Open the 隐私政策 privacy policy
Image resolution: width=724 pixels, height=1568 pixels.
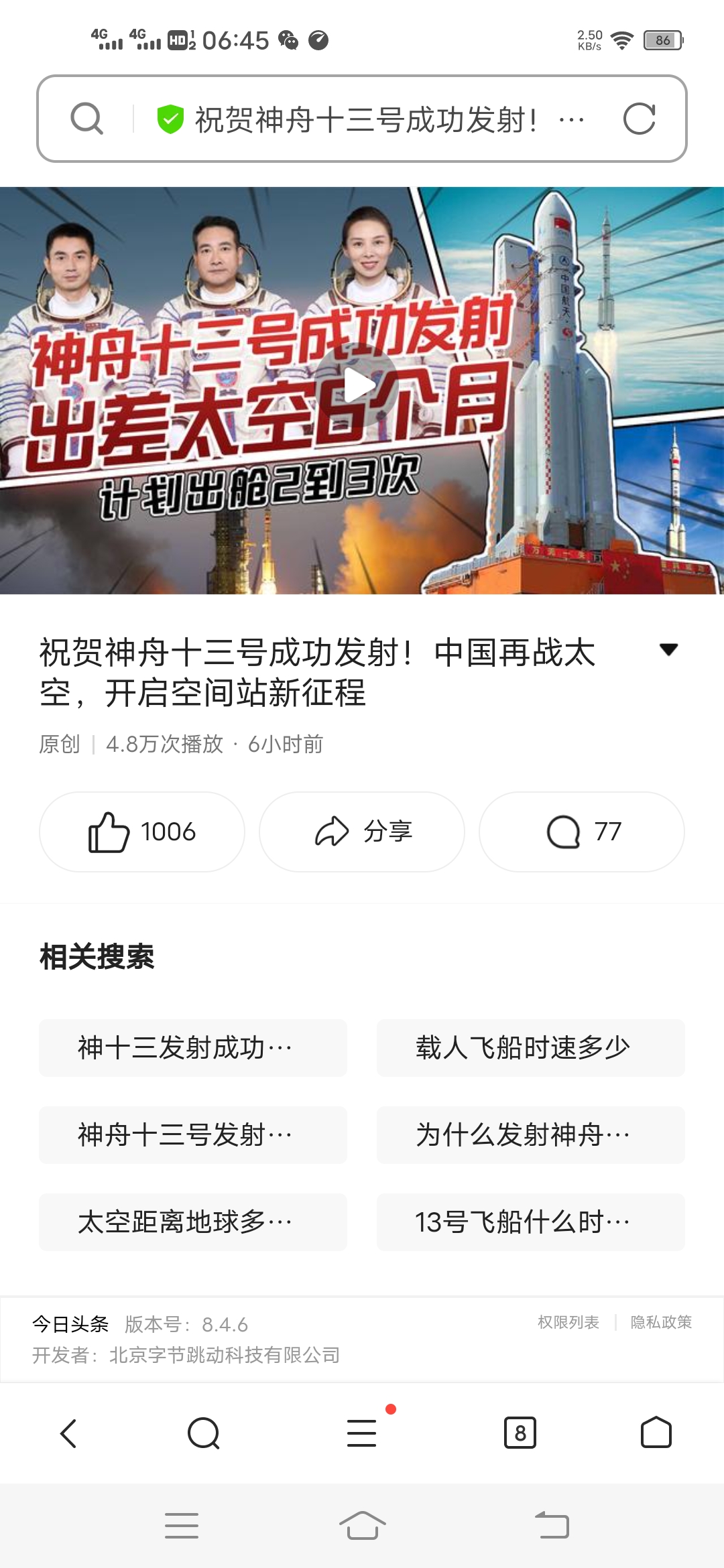click(x=661, y=1322)
